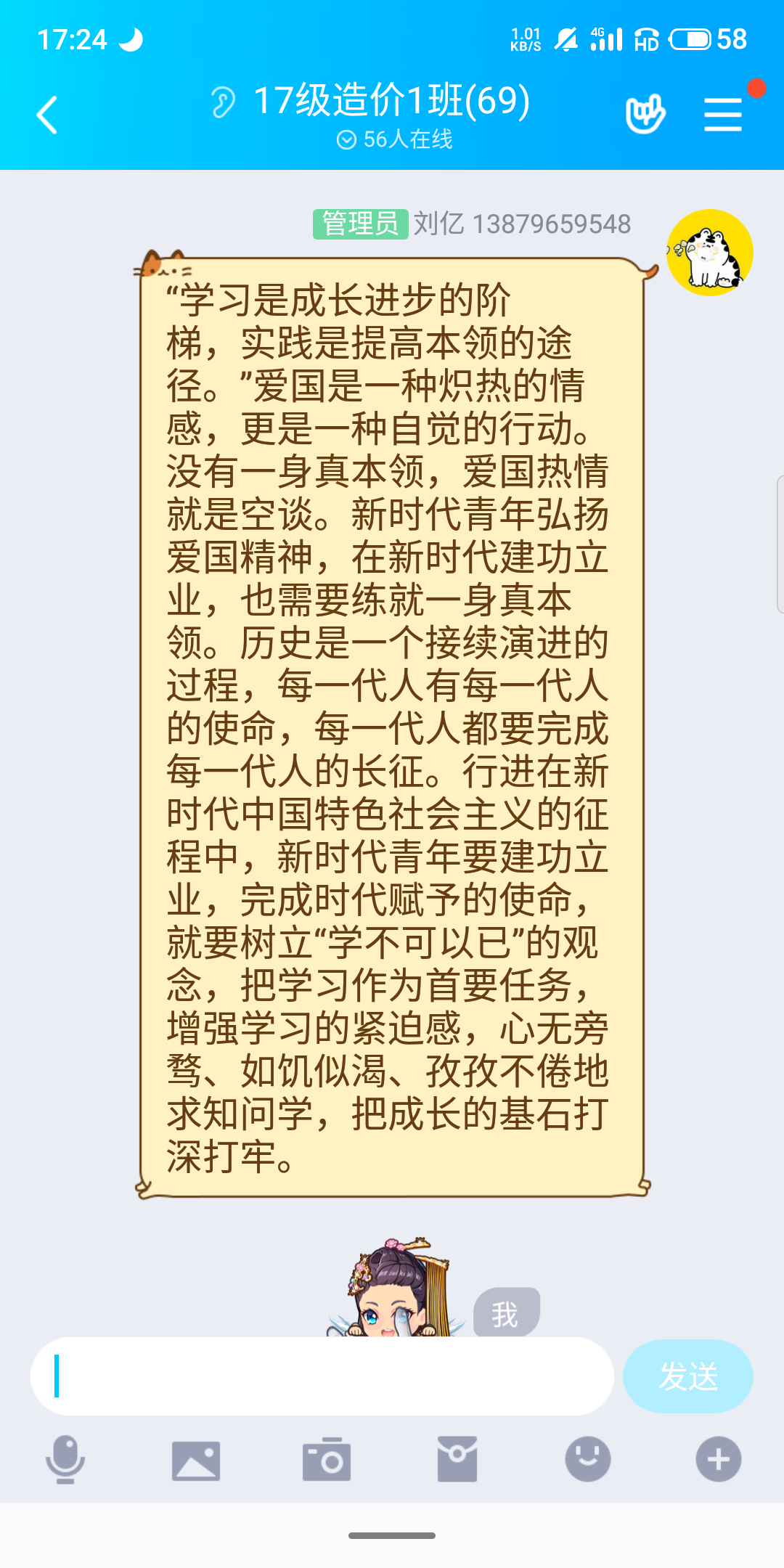Screen dimensions: 784x1568
Task: Open the red packet envelope icon
Action: [457, 1459]
